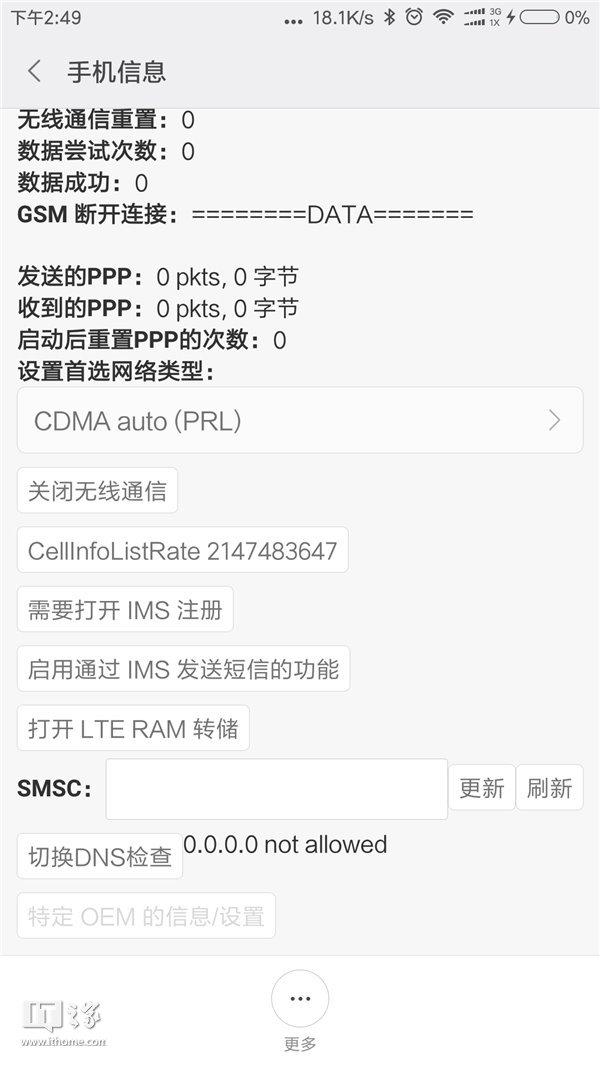The image size is (600, 1066).
Task: Tap the 关闭无线通信 button
Action: pos(97,491)
